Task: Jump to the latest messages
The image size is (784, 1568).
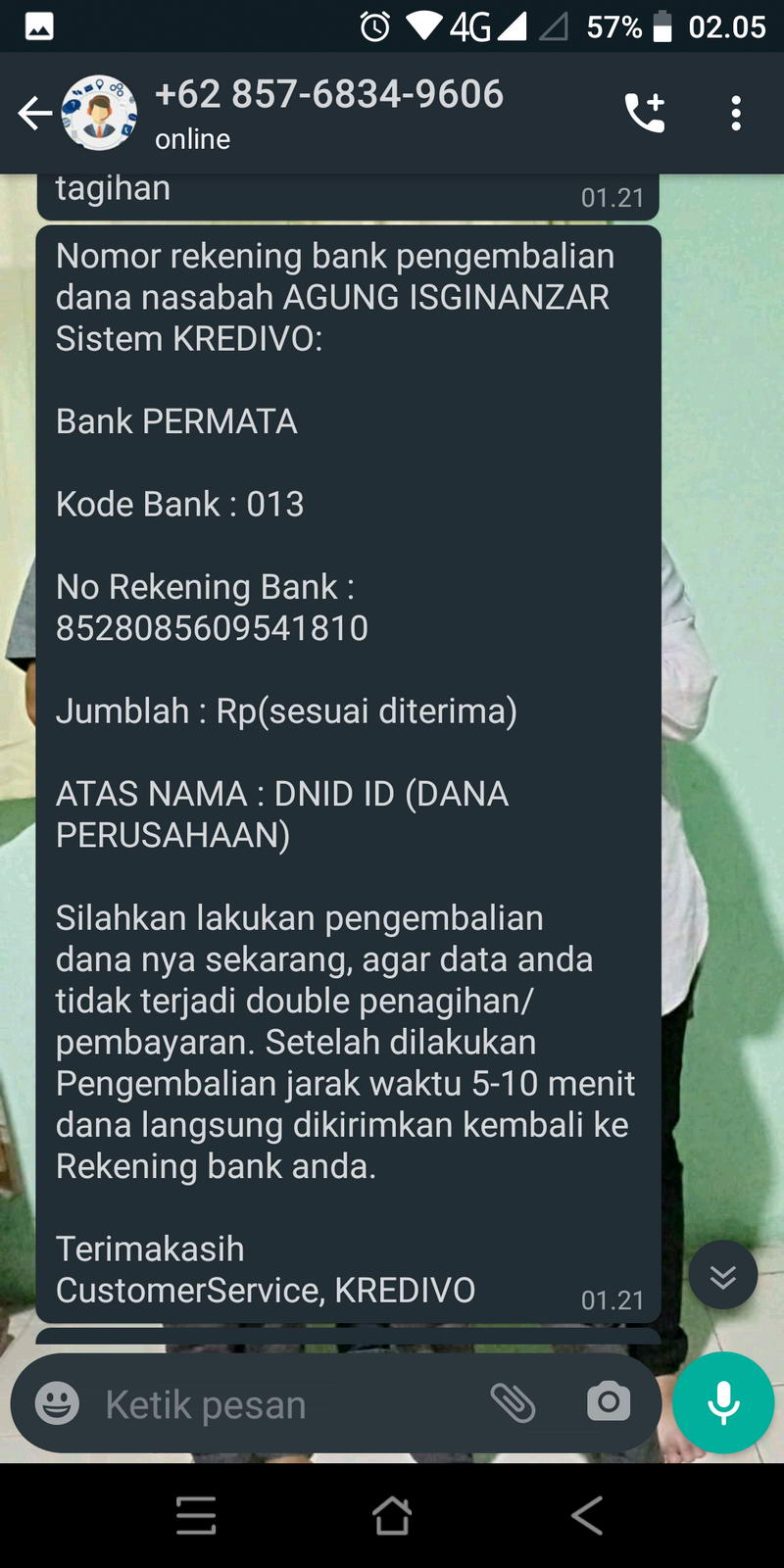Action: tap(723, 1276)
